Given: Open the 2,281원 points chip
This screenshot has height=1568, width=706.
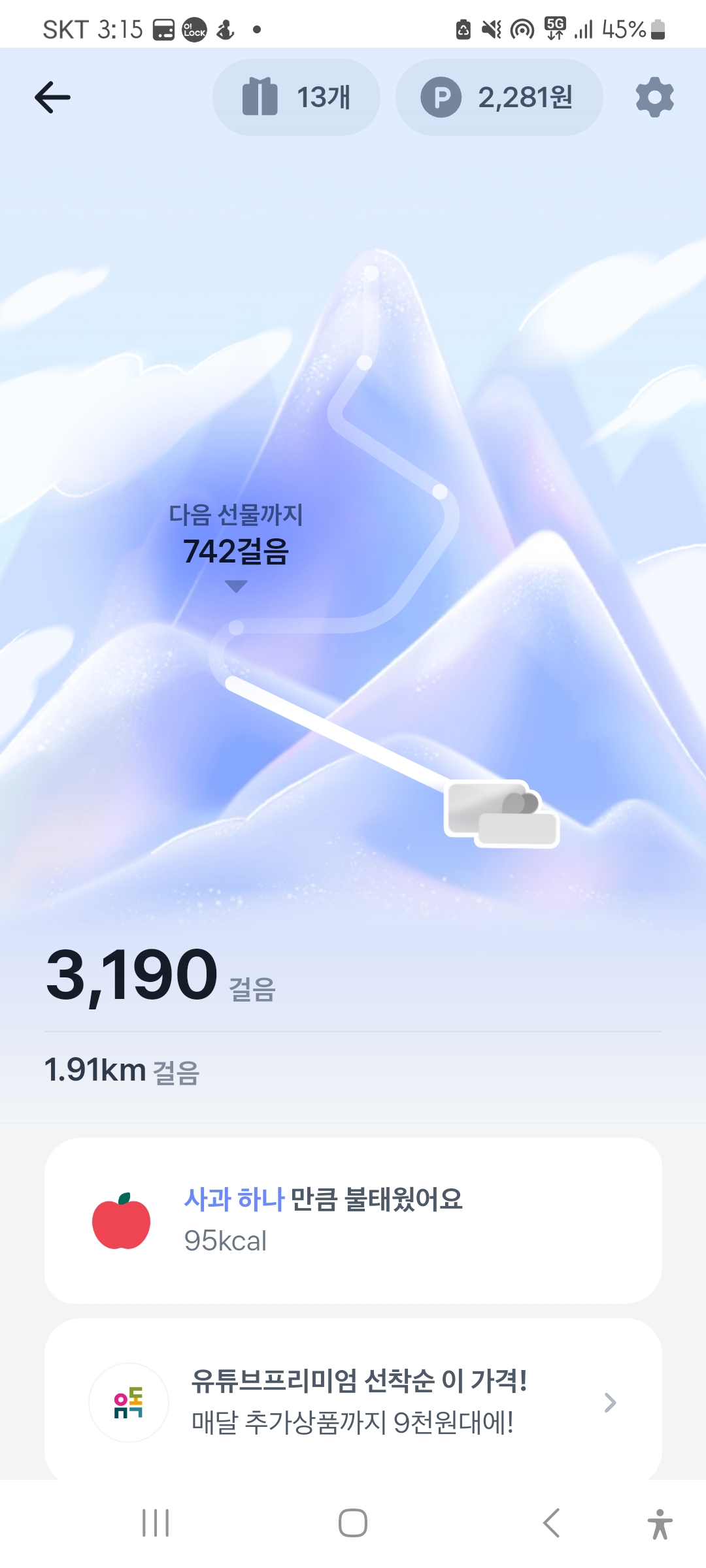Looking at the screenshot, I should (x=499, y=98).
